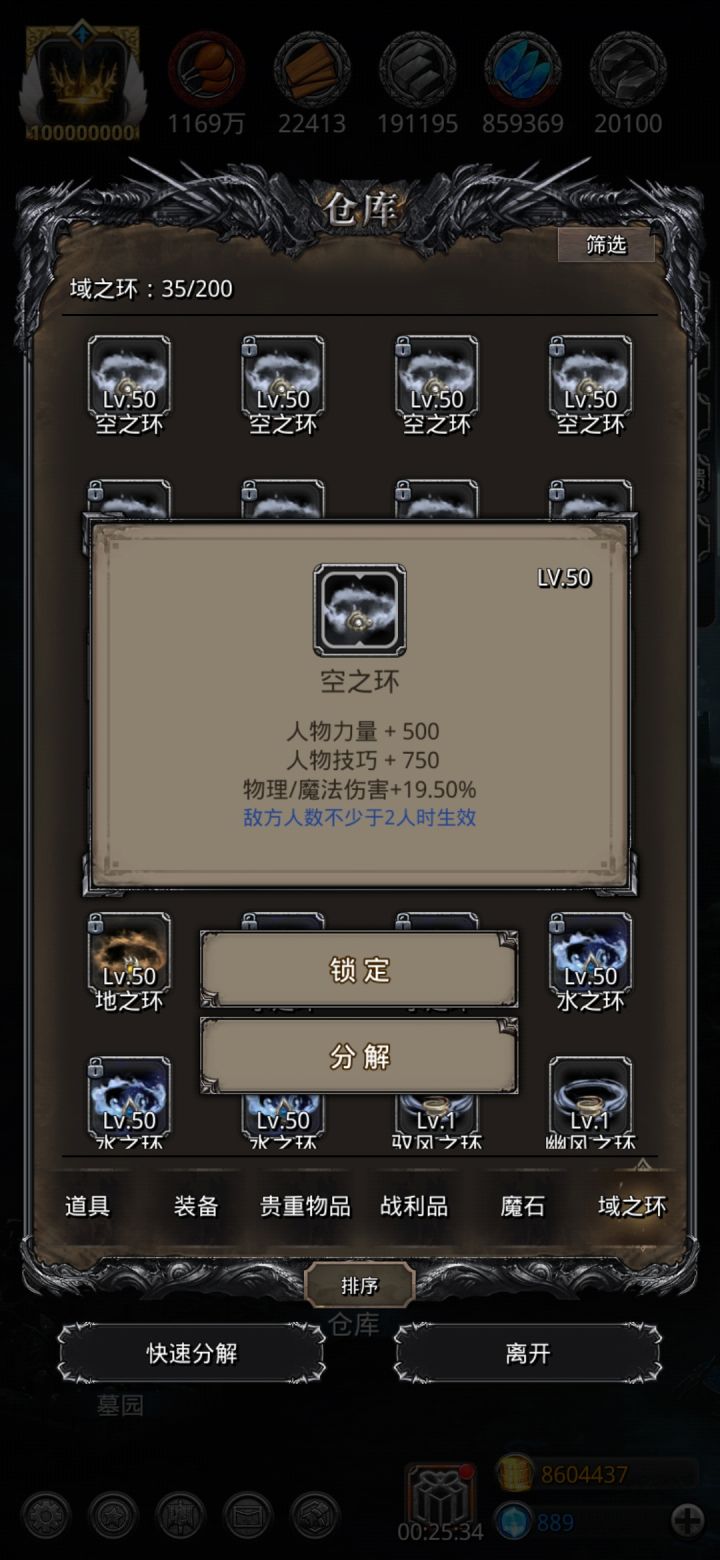
Task: Open the 筛选 filter panel
Action: 604,245
